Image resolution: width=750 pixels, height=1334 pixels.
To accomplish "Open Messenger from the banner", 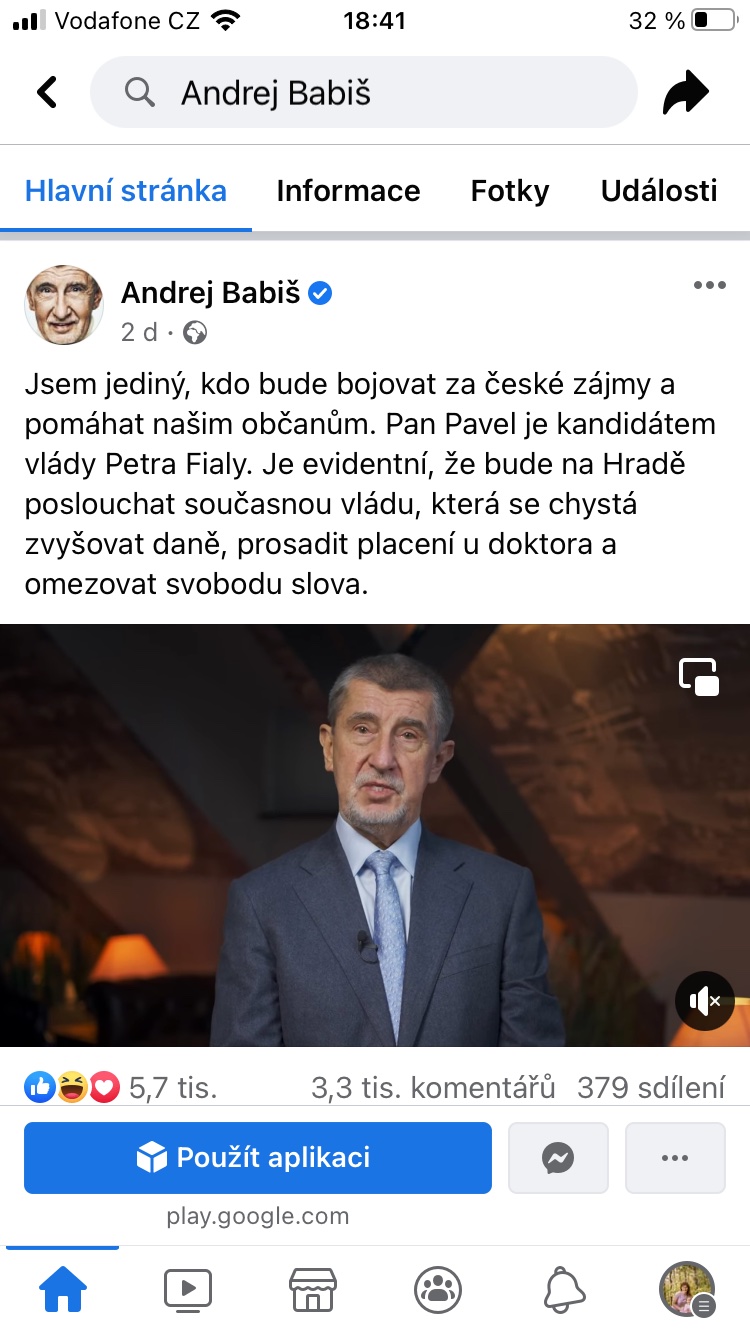I will [558, 1158].
